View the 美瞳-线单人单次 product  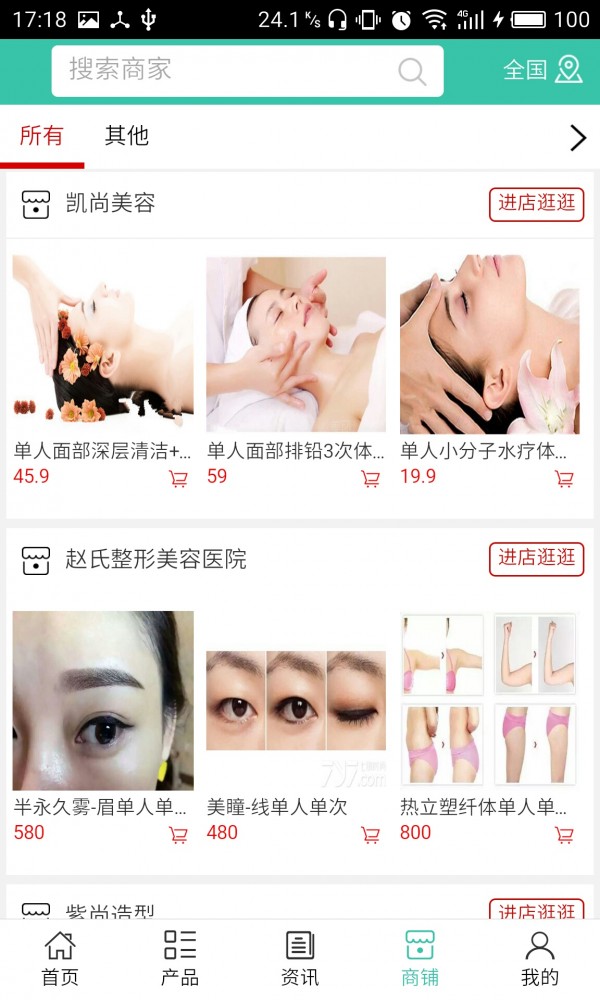296,700
